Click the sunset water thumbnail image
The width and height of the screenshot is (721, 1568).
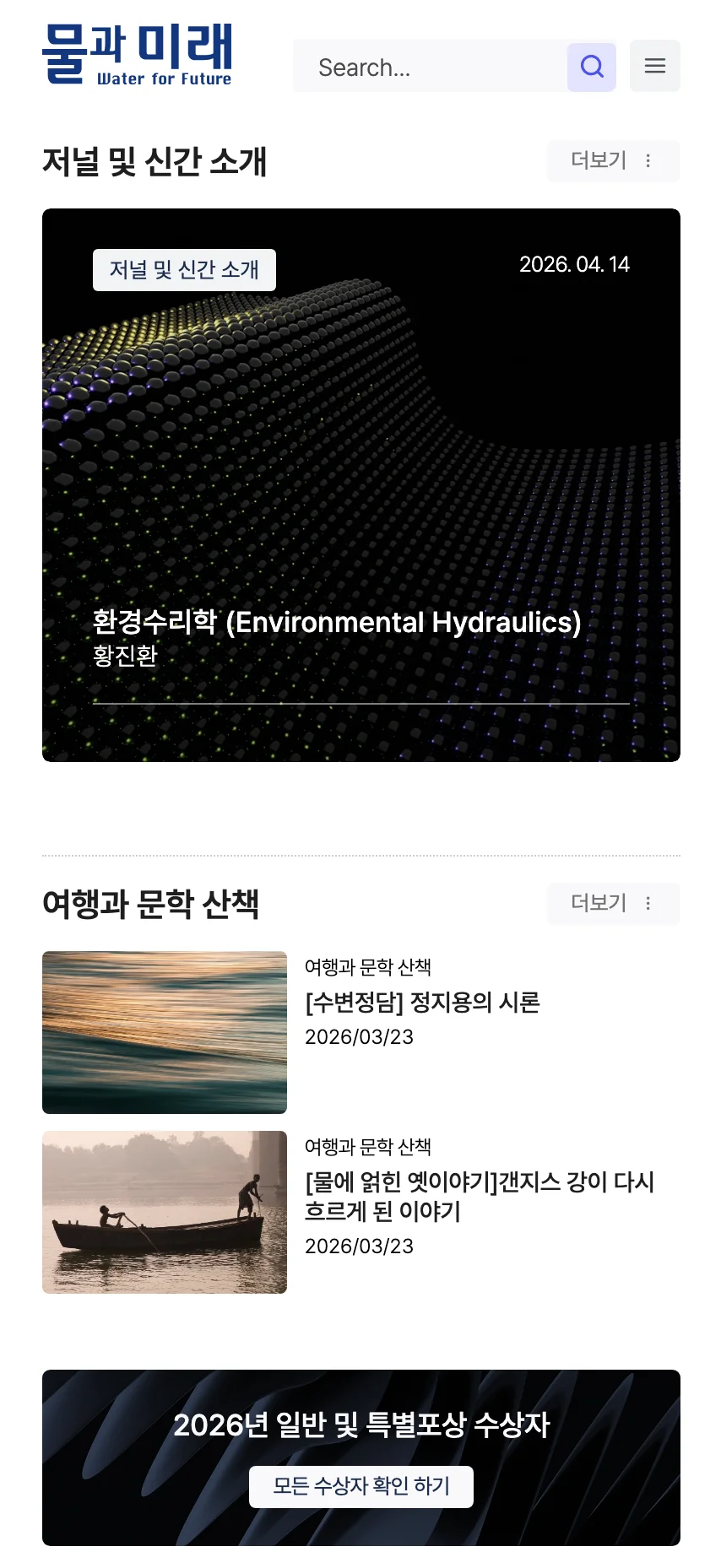[164, 1031]
